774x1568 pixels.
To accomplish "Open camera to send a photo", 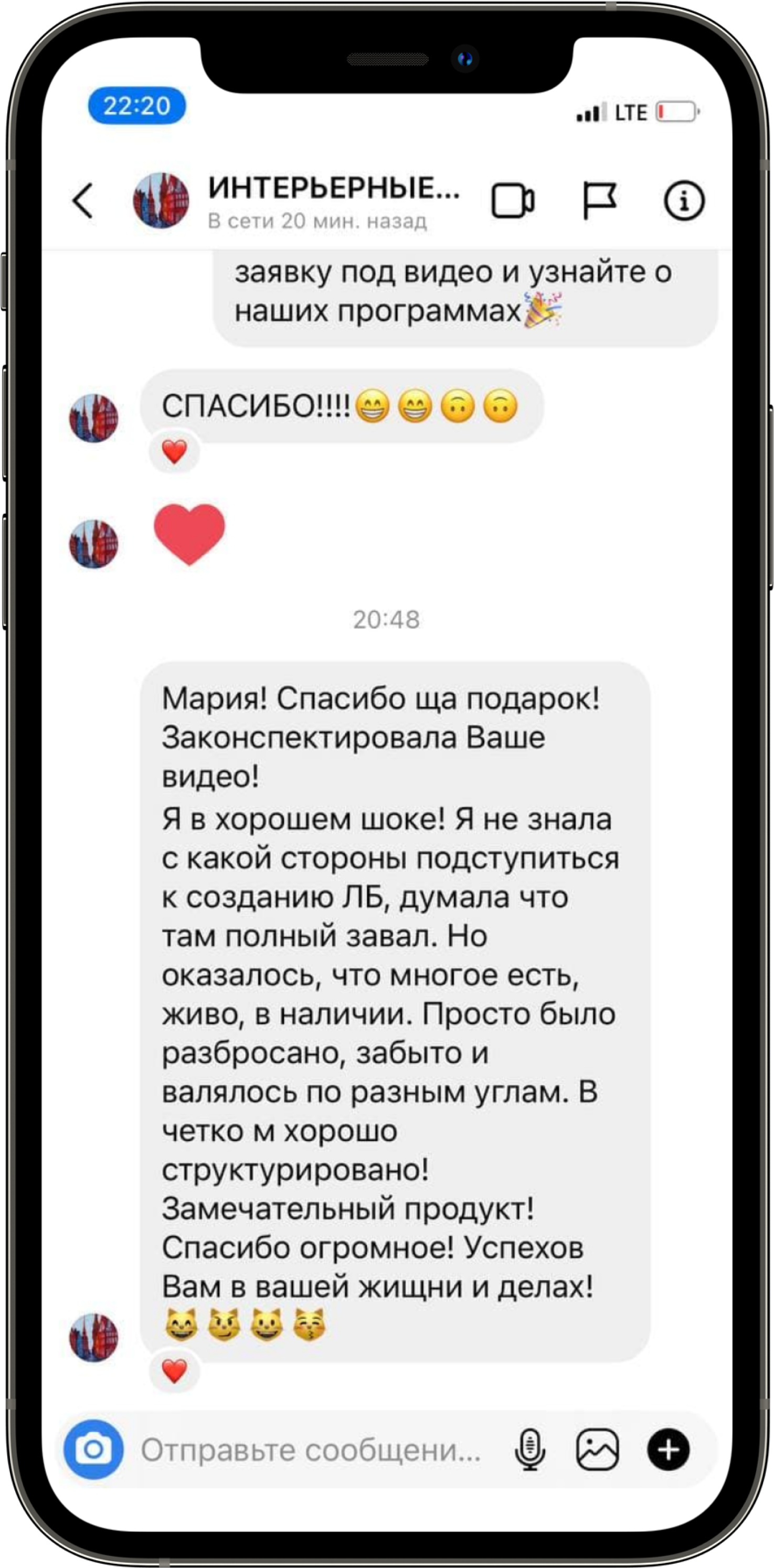I will tap(93, 1449).
